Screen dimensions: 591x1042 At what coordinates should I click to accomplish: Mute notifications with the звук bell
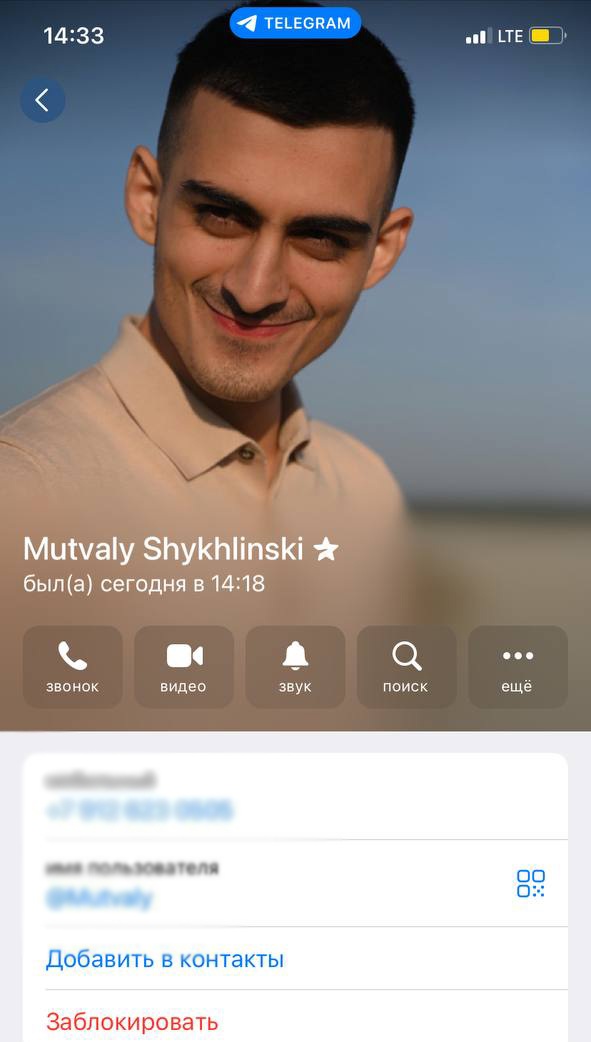click(295, 667)
